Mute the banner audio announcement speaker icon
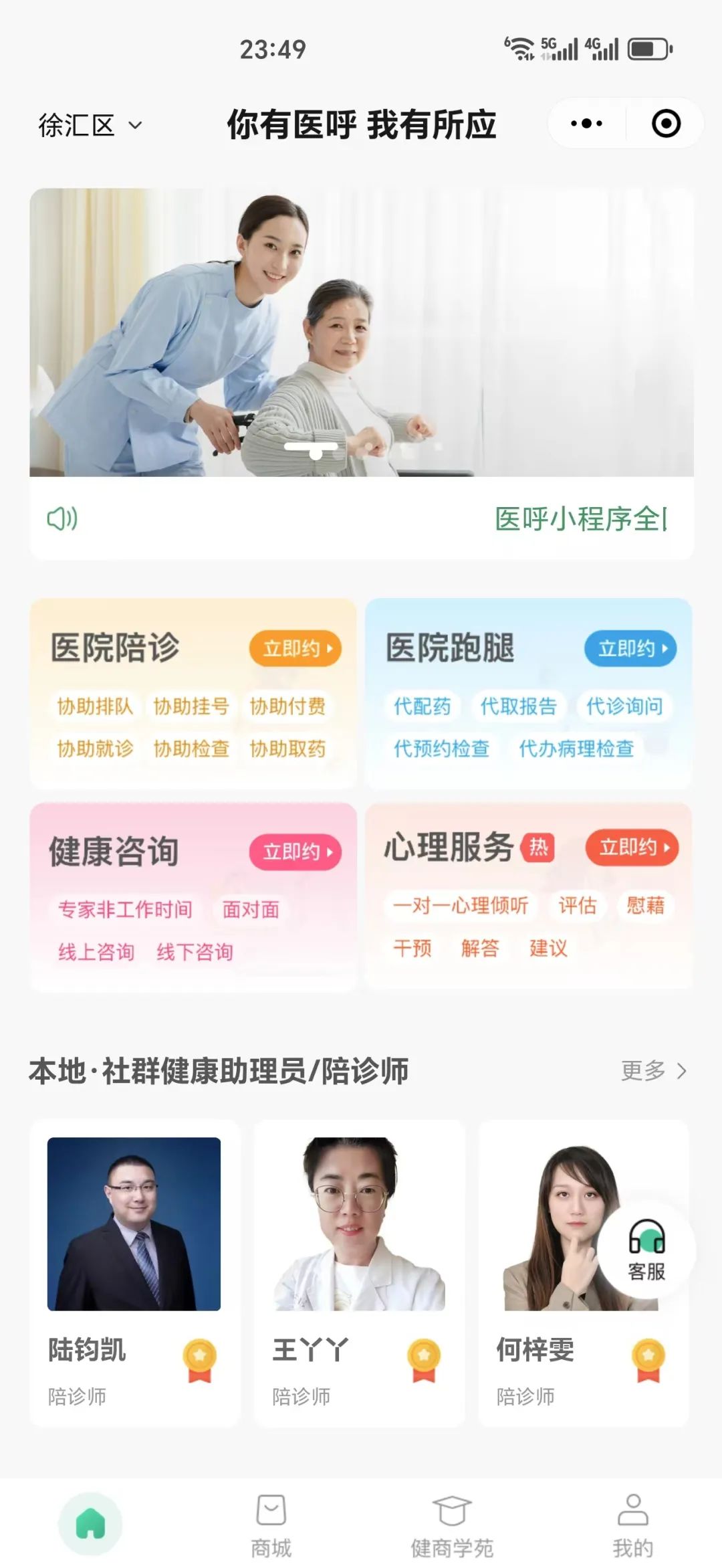This screenshot has width=722, height=1568. click(61, 518)
